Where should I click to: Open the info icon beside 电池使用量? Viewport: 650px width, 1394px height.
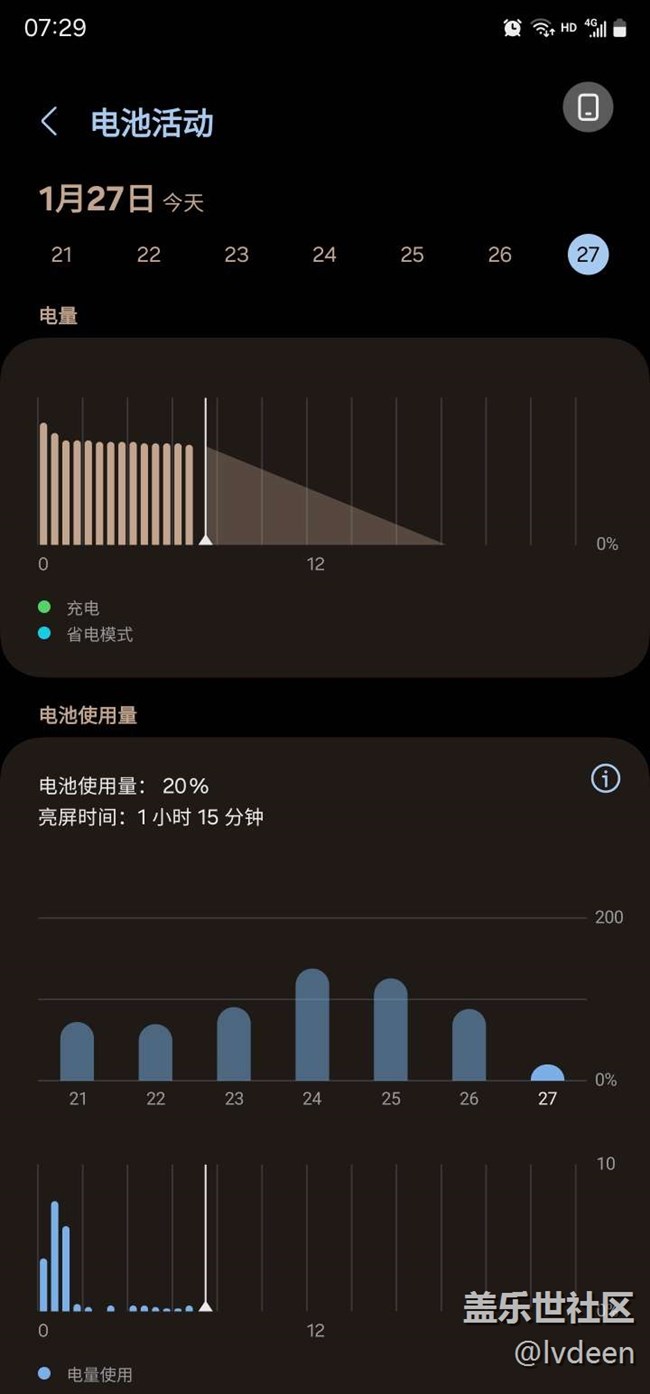pos(605,778)
